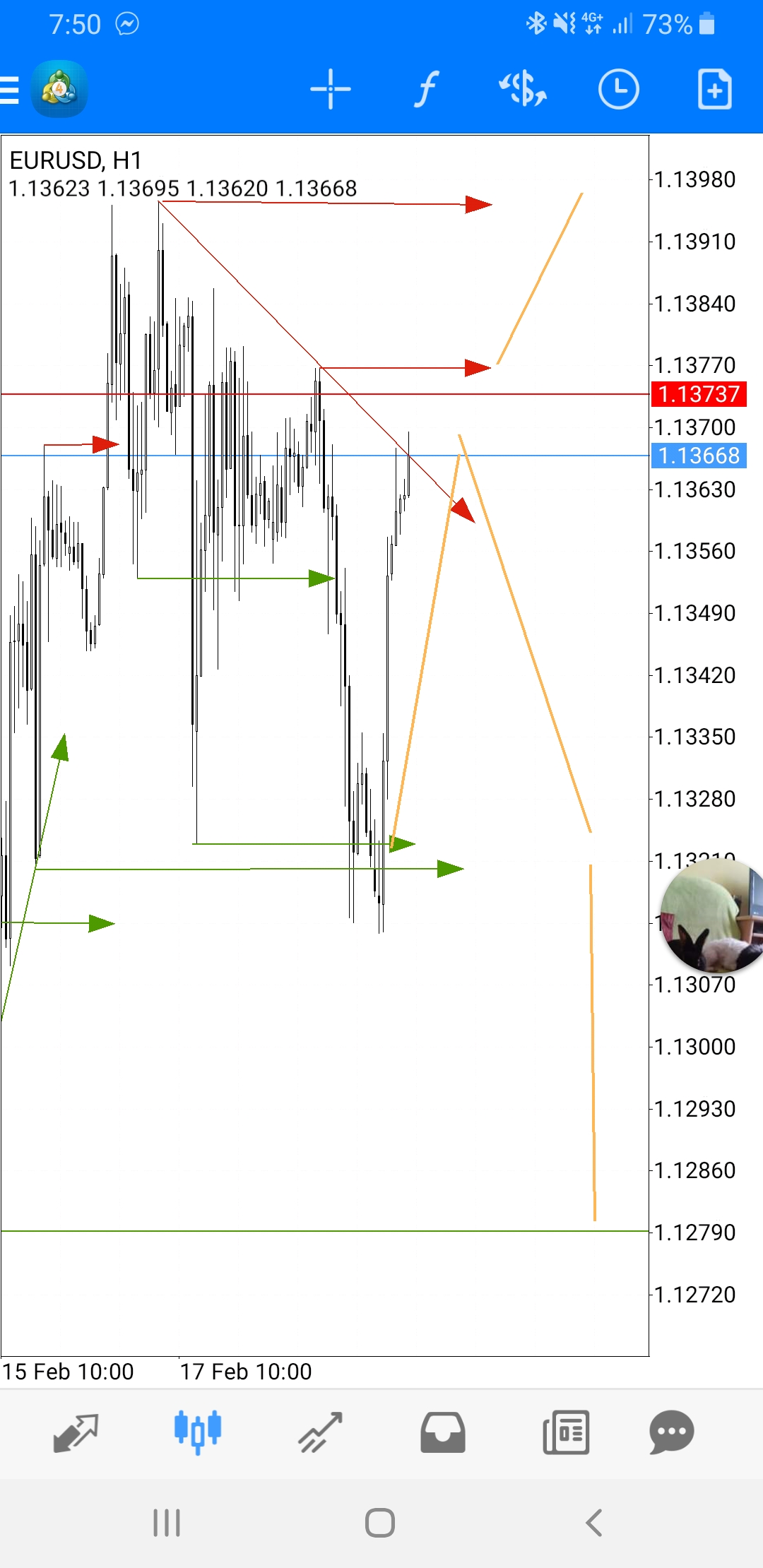
Task: Select the Chart tab
Action: point(198,1432)
